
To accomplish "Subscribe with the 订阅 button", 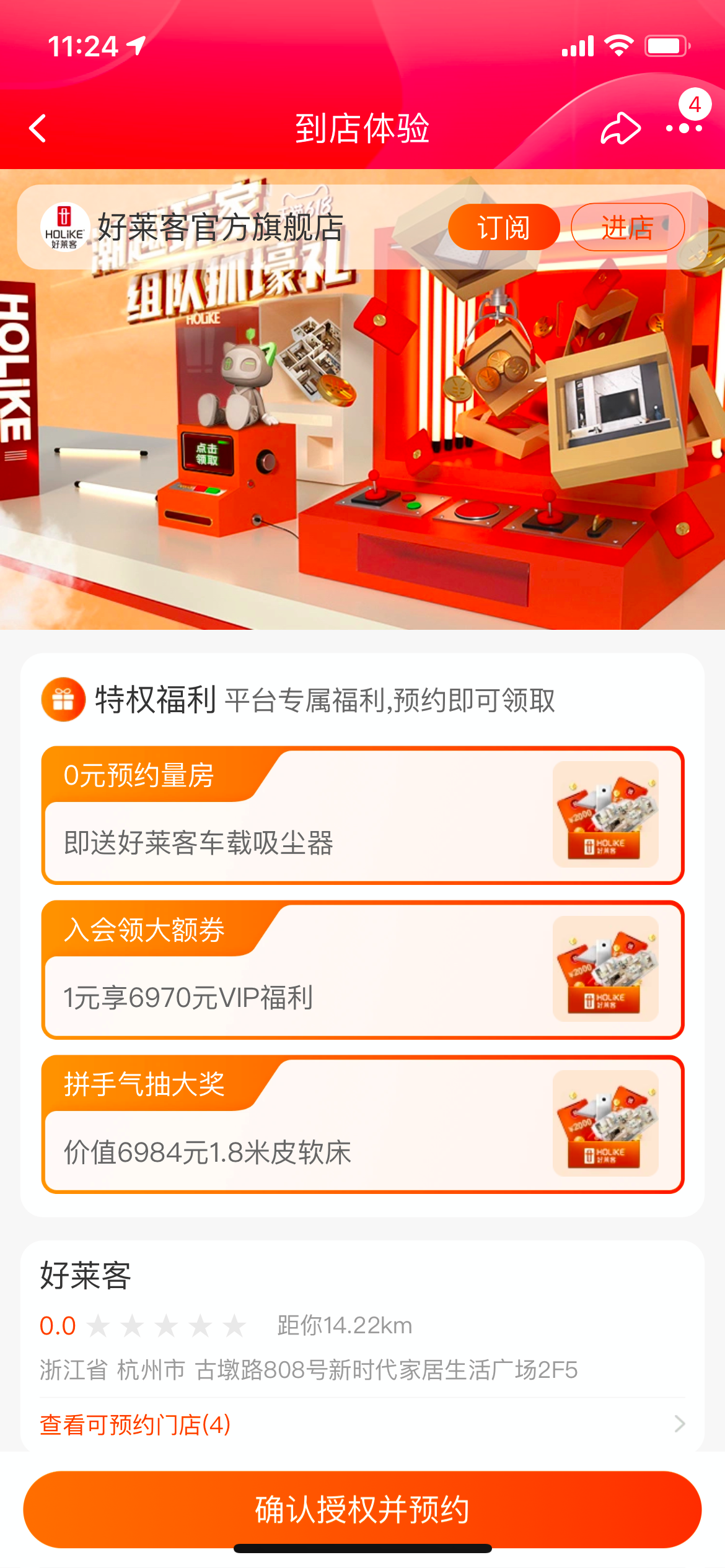I will tap(503, 227).
